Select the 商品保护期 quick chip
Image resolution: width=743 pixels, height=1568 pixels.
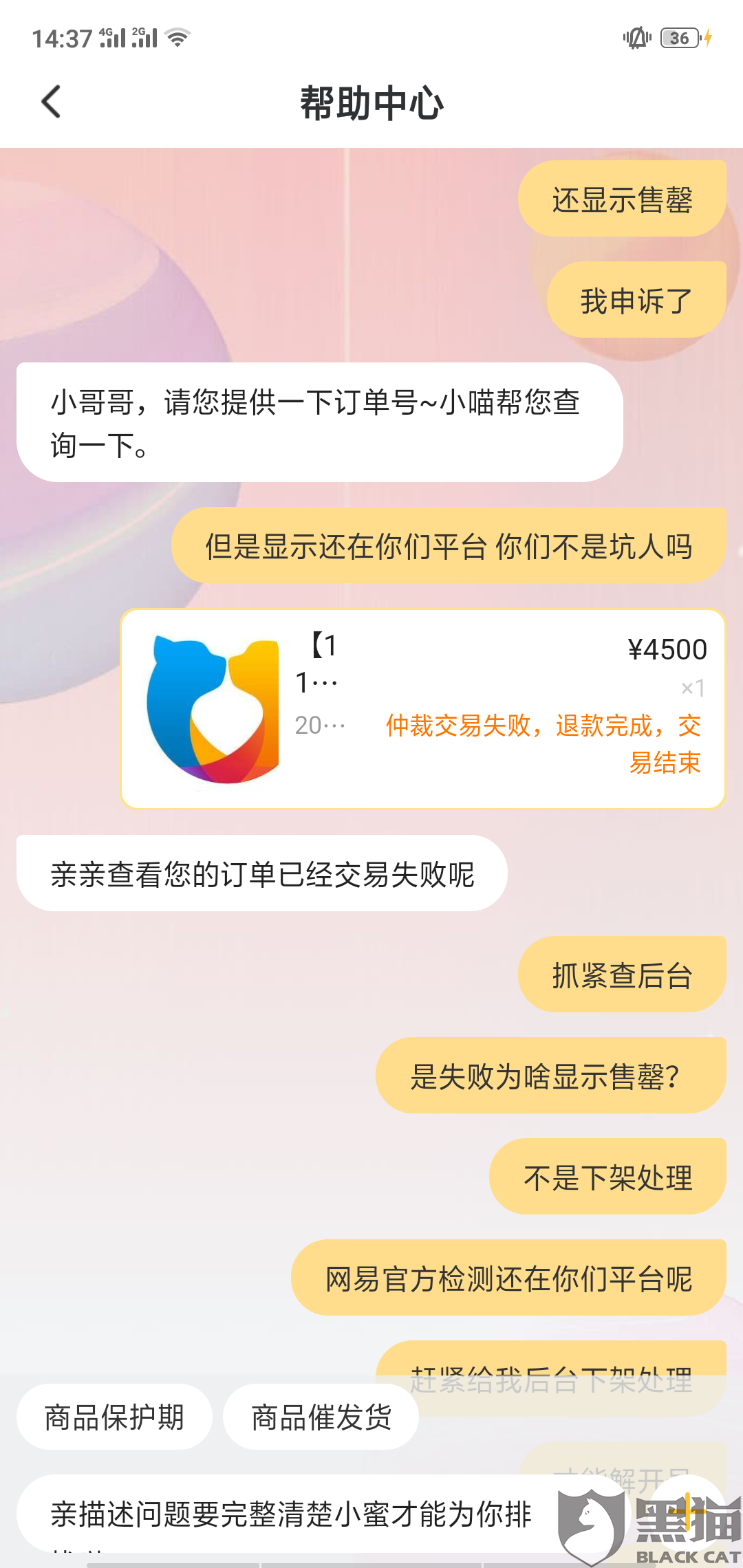pos(114,1417)
